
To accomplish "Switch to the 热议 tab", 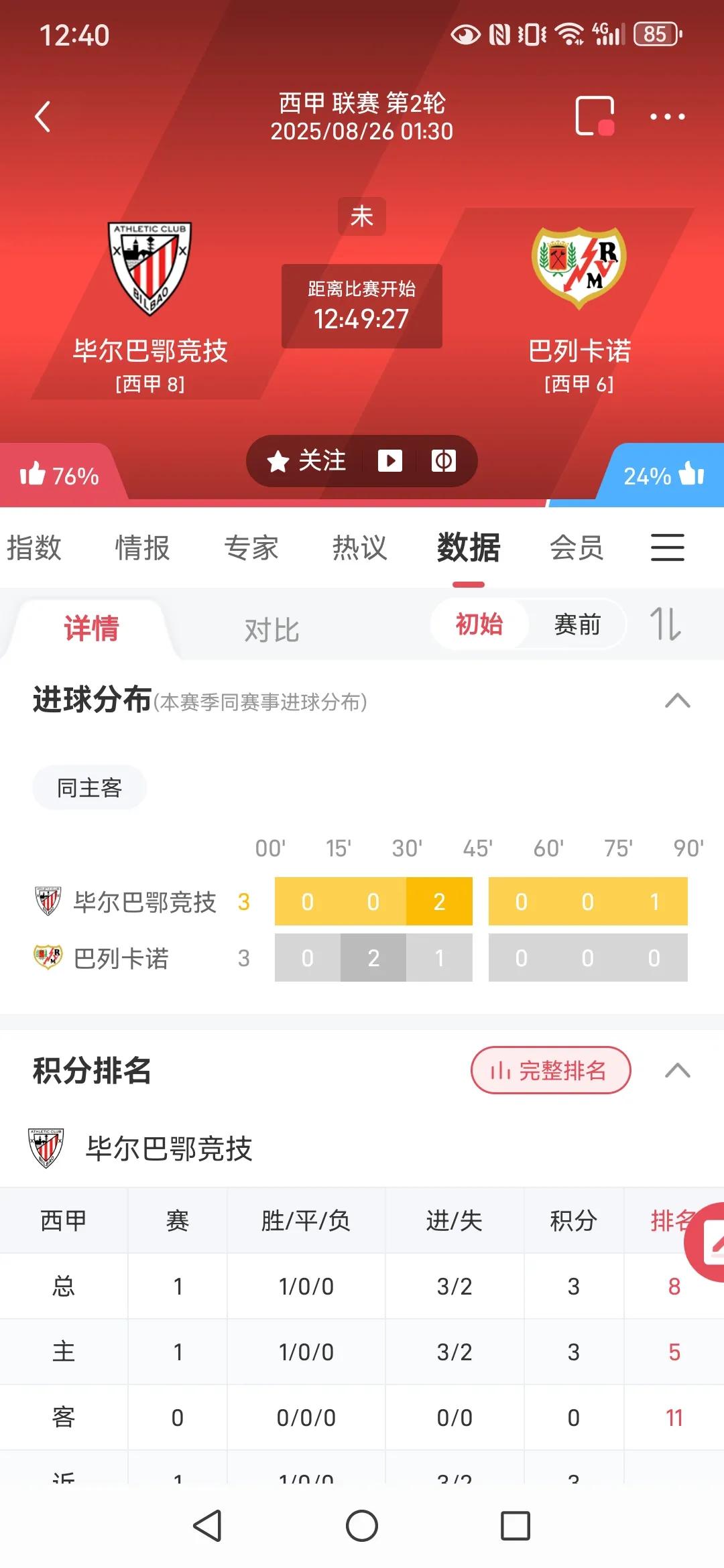I will click(x=360, y=547).
